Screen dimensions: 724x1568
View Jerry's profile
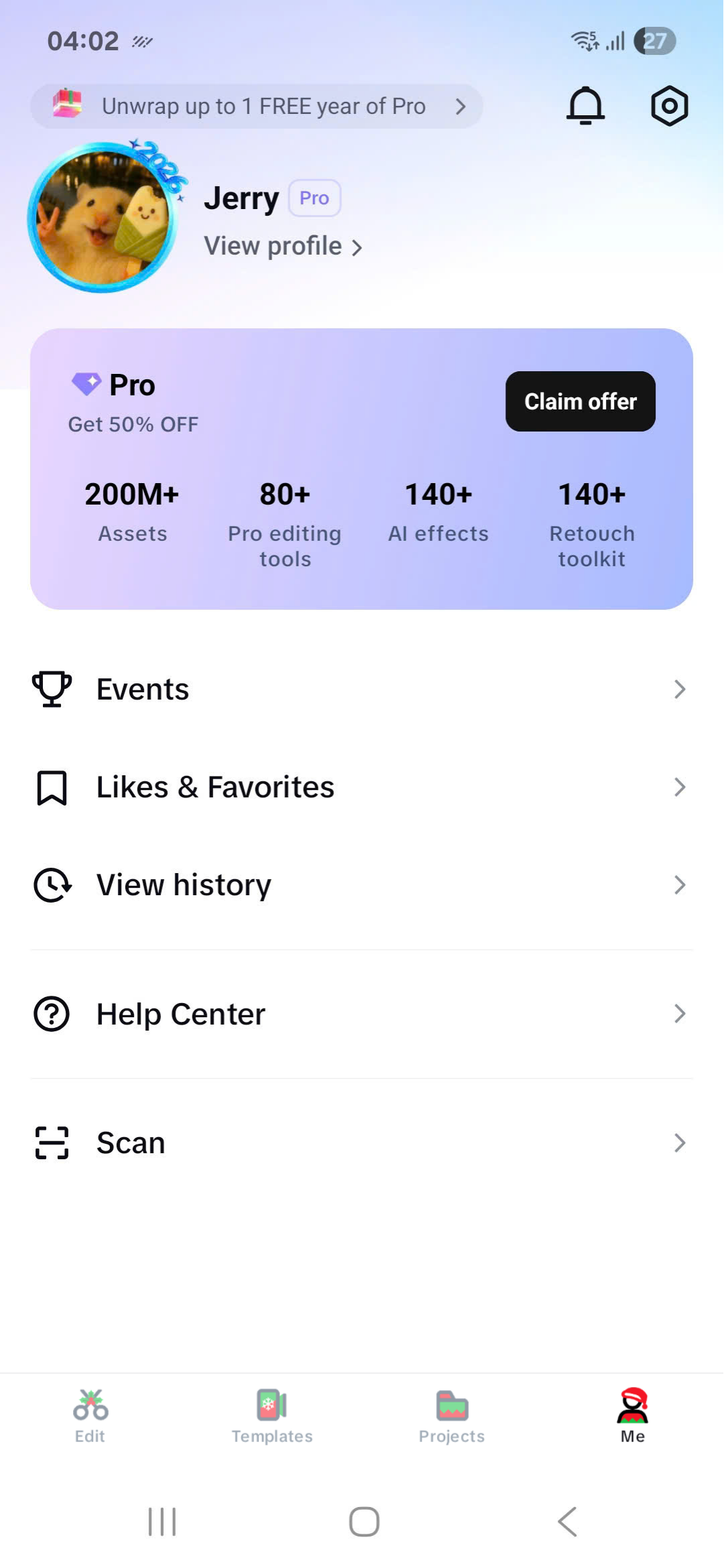[x=282, y=247]
